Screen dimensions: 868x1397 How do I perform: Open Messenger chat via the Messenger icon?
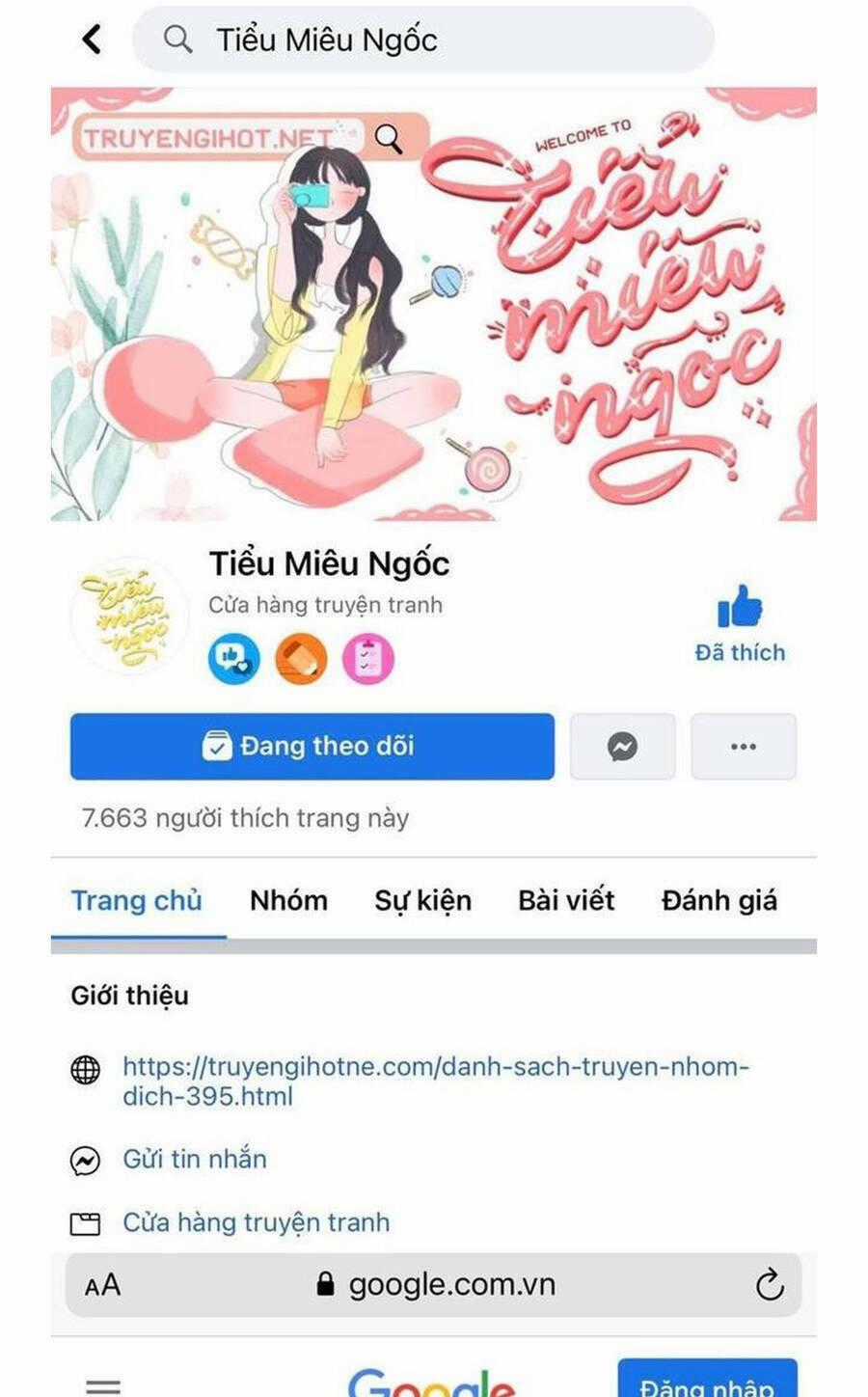[622, 746]
